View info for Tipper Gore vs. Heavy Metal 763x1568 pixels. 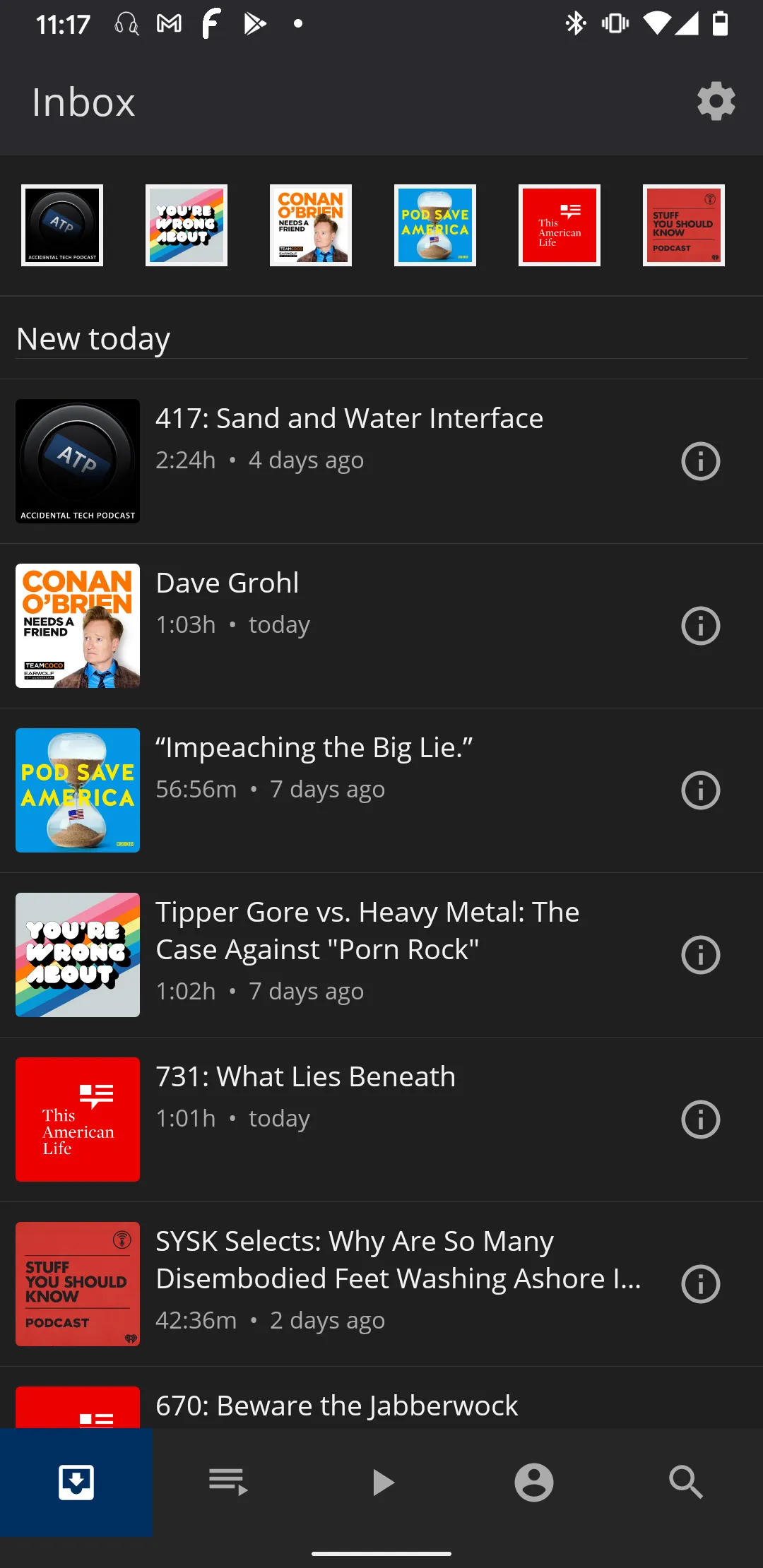pyautogui.click(x=700, y=955)
